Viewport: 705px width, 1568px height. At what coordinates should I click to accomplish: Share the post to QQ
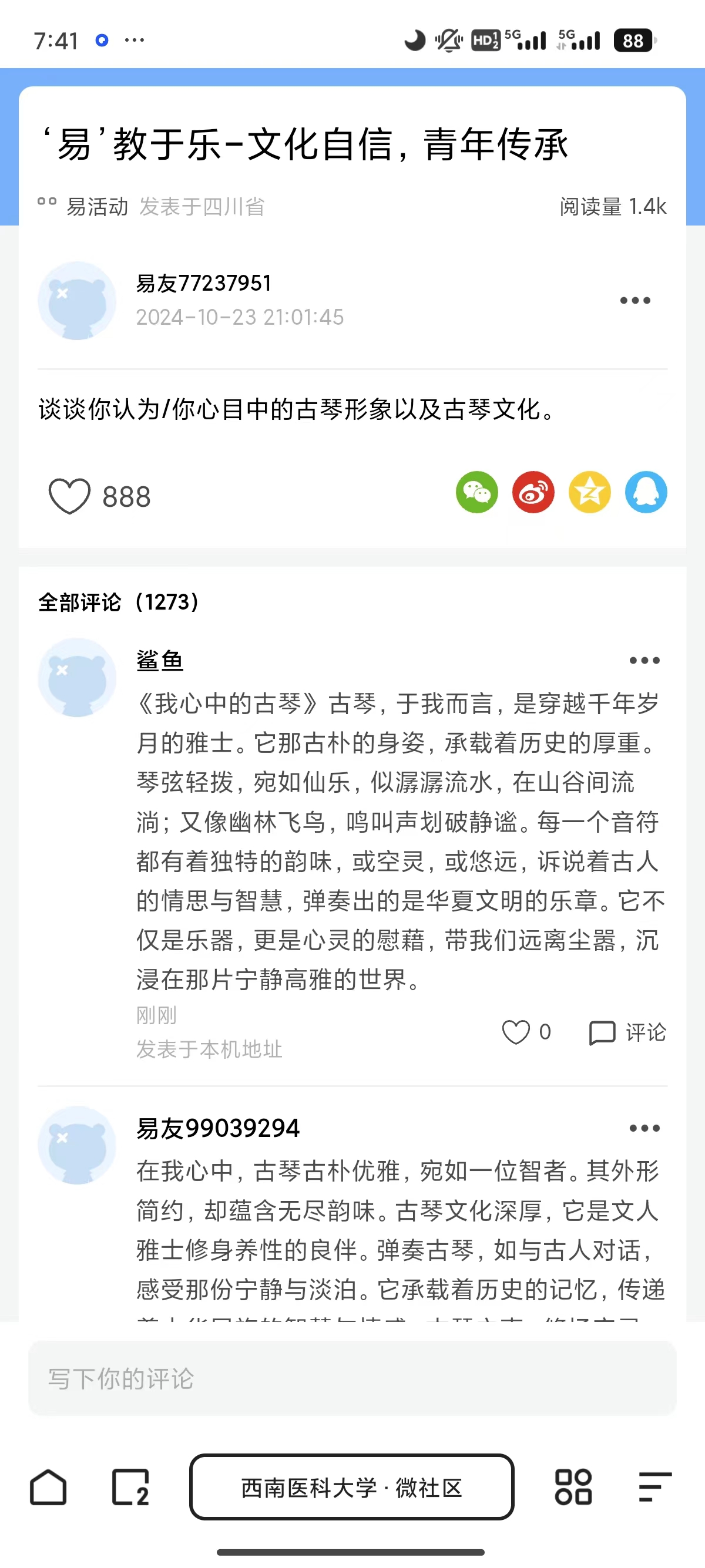(x=646, y=492)
